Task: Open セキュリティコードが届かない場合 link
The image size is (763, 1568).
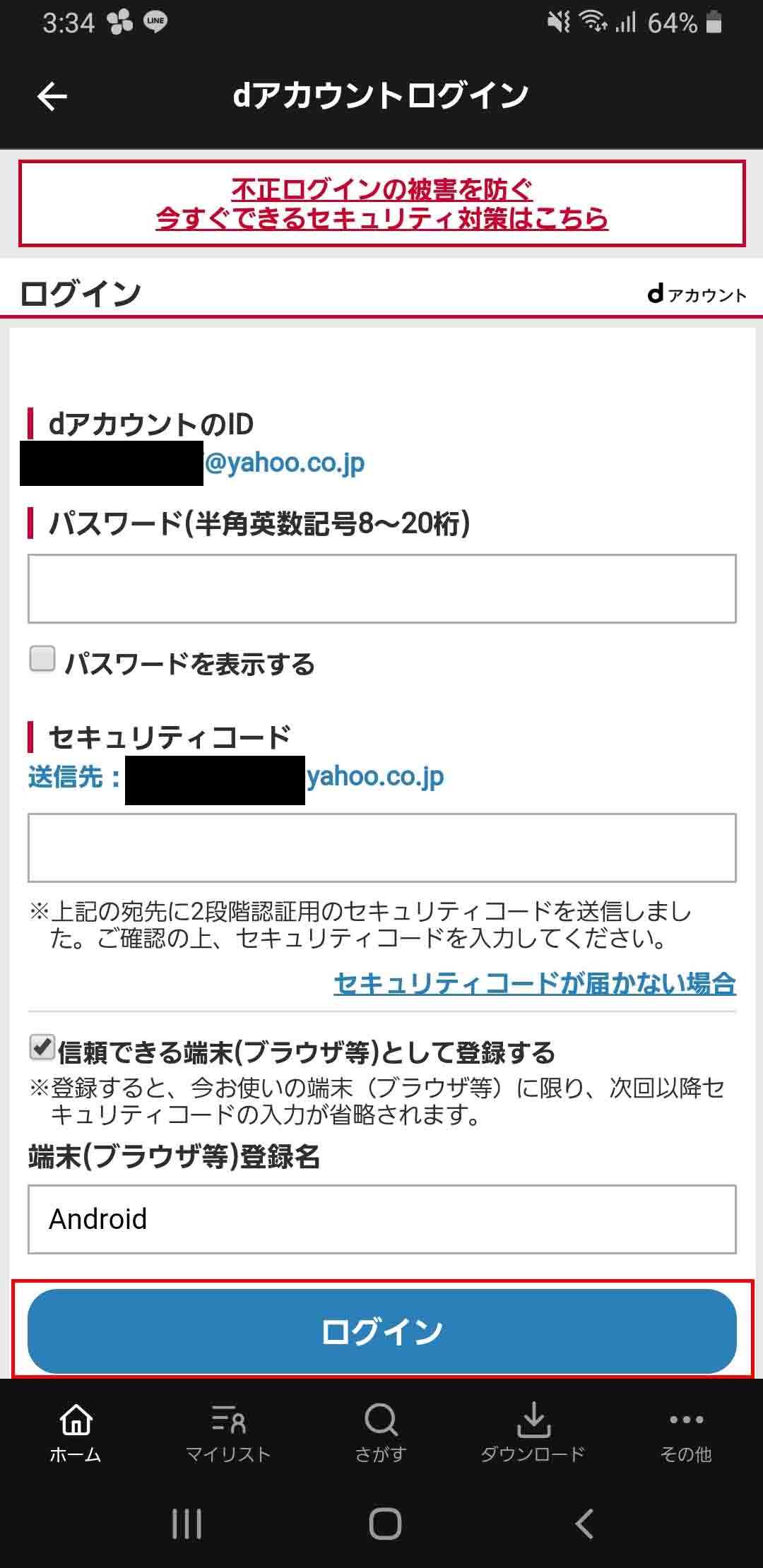Action: click(x=534, y=982)
